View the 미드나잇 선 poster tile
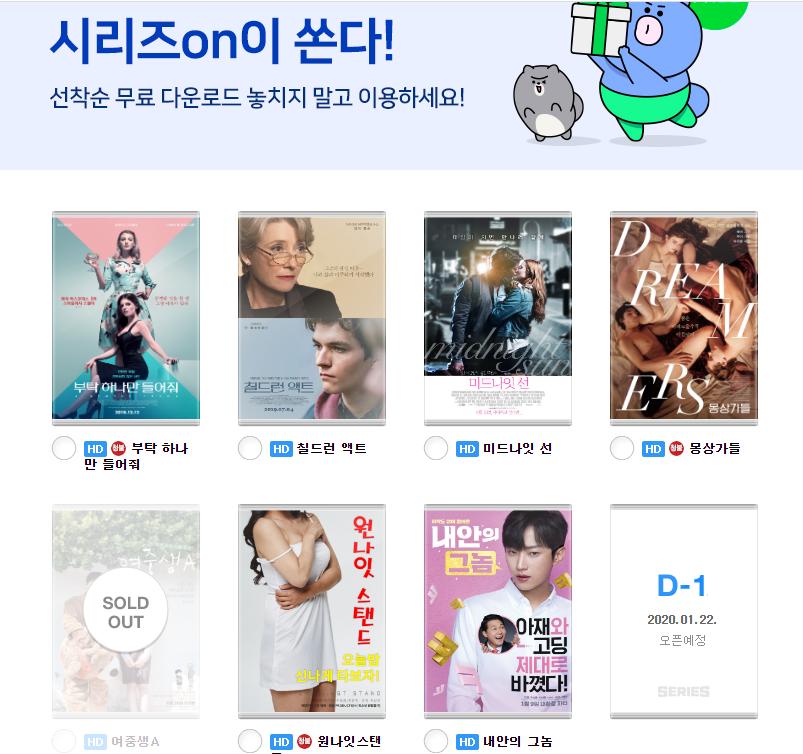Viewport: 803px width, 754px height. tap(498, 318)
